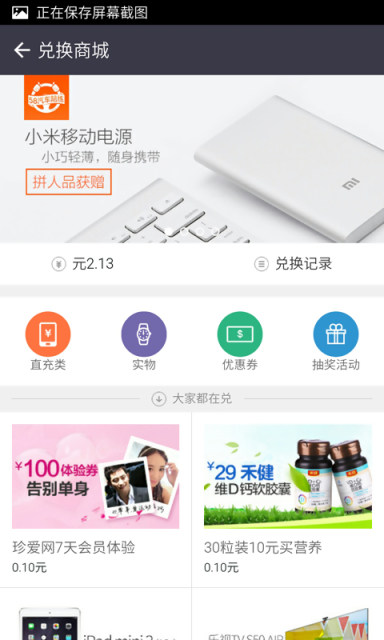View the 元2.13 balance
This screenshot has height=640, width=384.
pyautogui.click(x=82, y=264)
